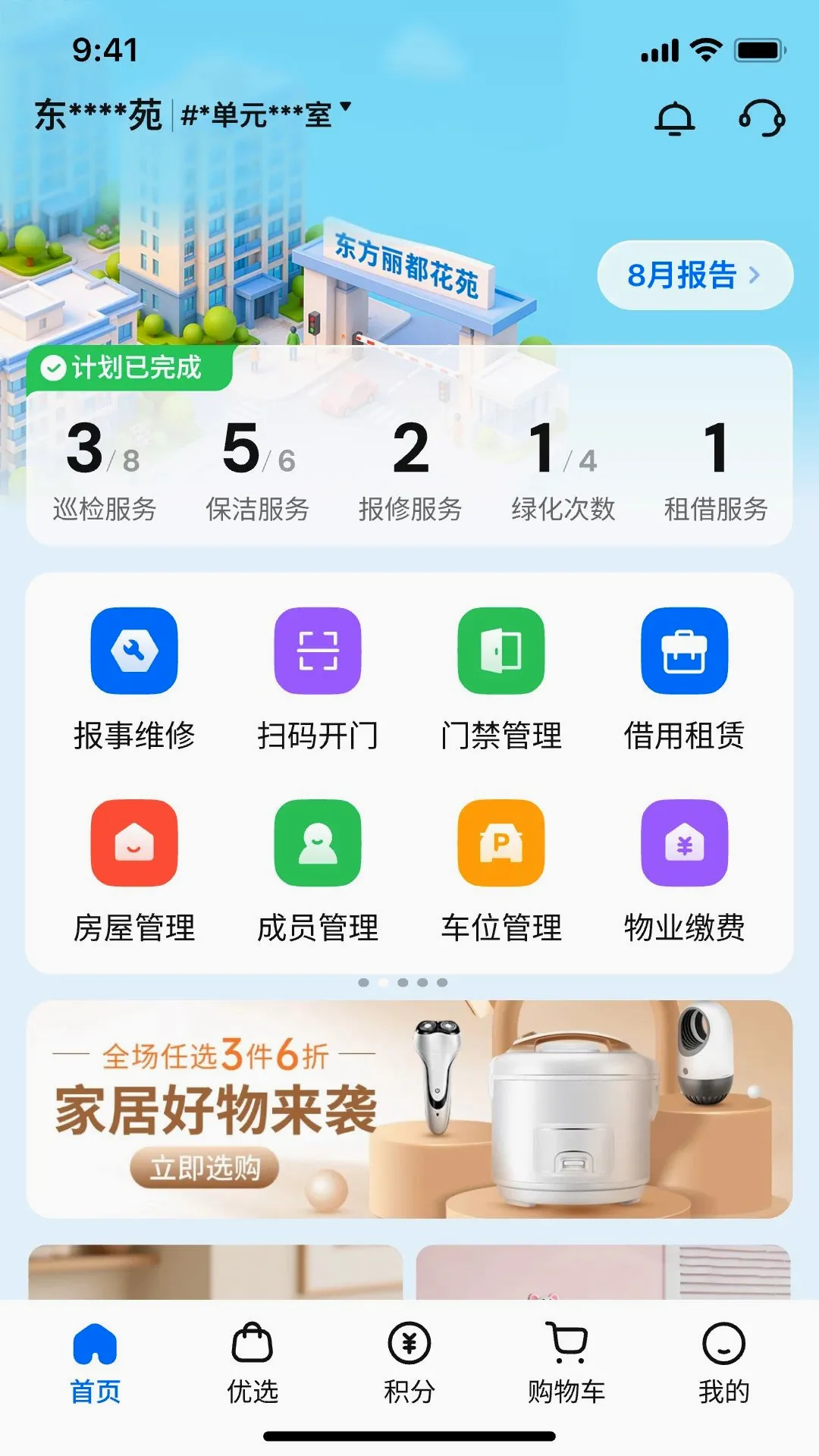View 保洁服务 cleaning service stats
The width and height of the screenshot is (819, 1456).
pyautogui.click(x=258, y=470)
